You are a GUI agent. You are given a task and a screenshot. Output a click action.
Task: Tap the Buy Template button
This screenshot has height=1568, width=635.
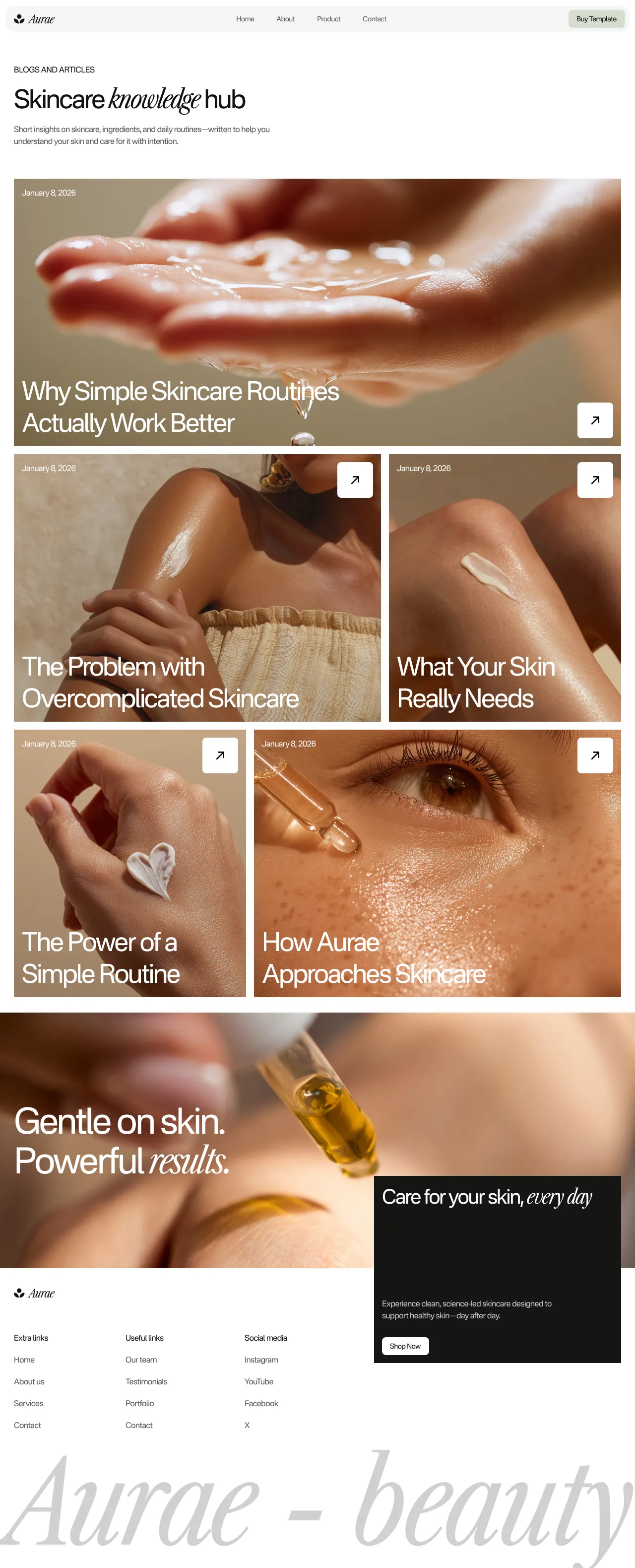pyautogui.click(x=595, y=19)
